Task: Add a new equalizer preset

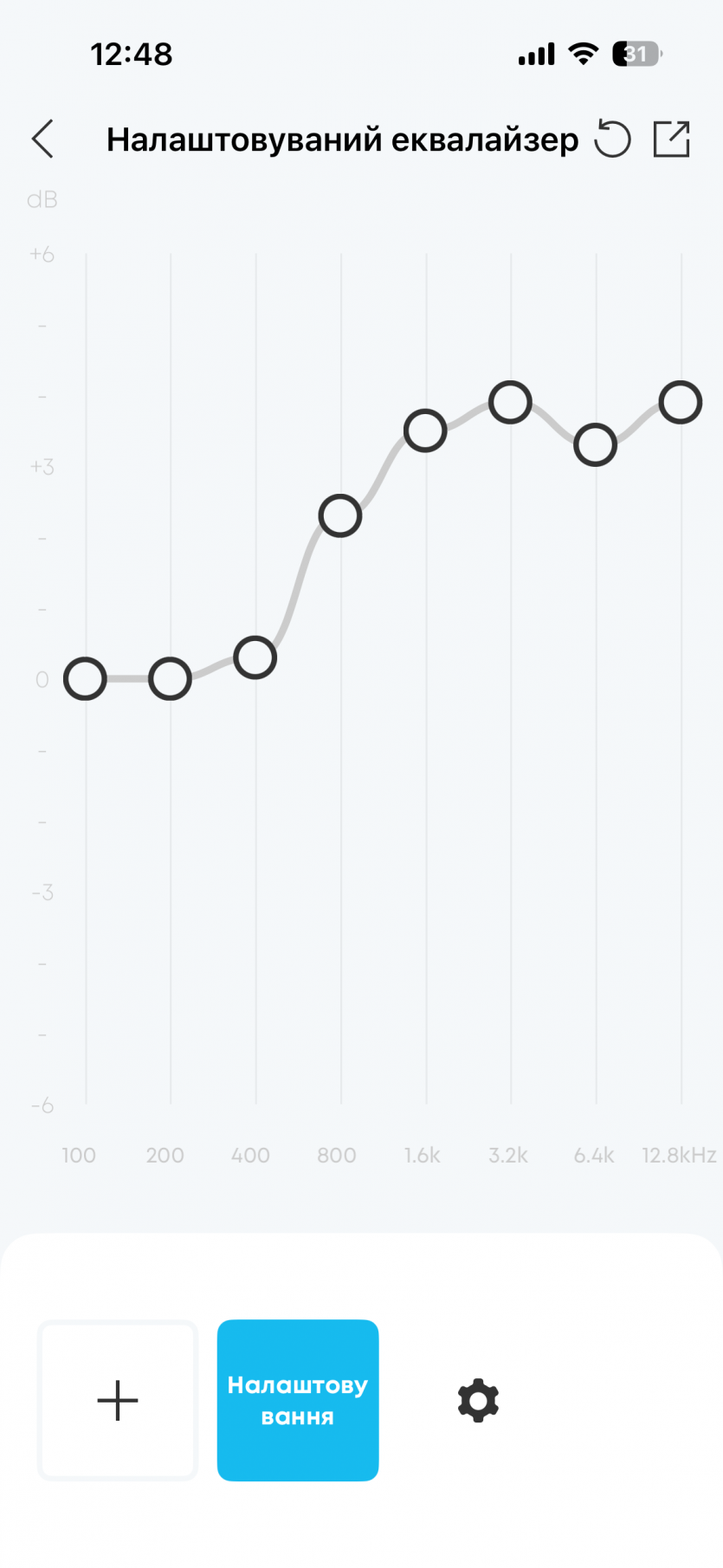Action: tap(118, 1400)
